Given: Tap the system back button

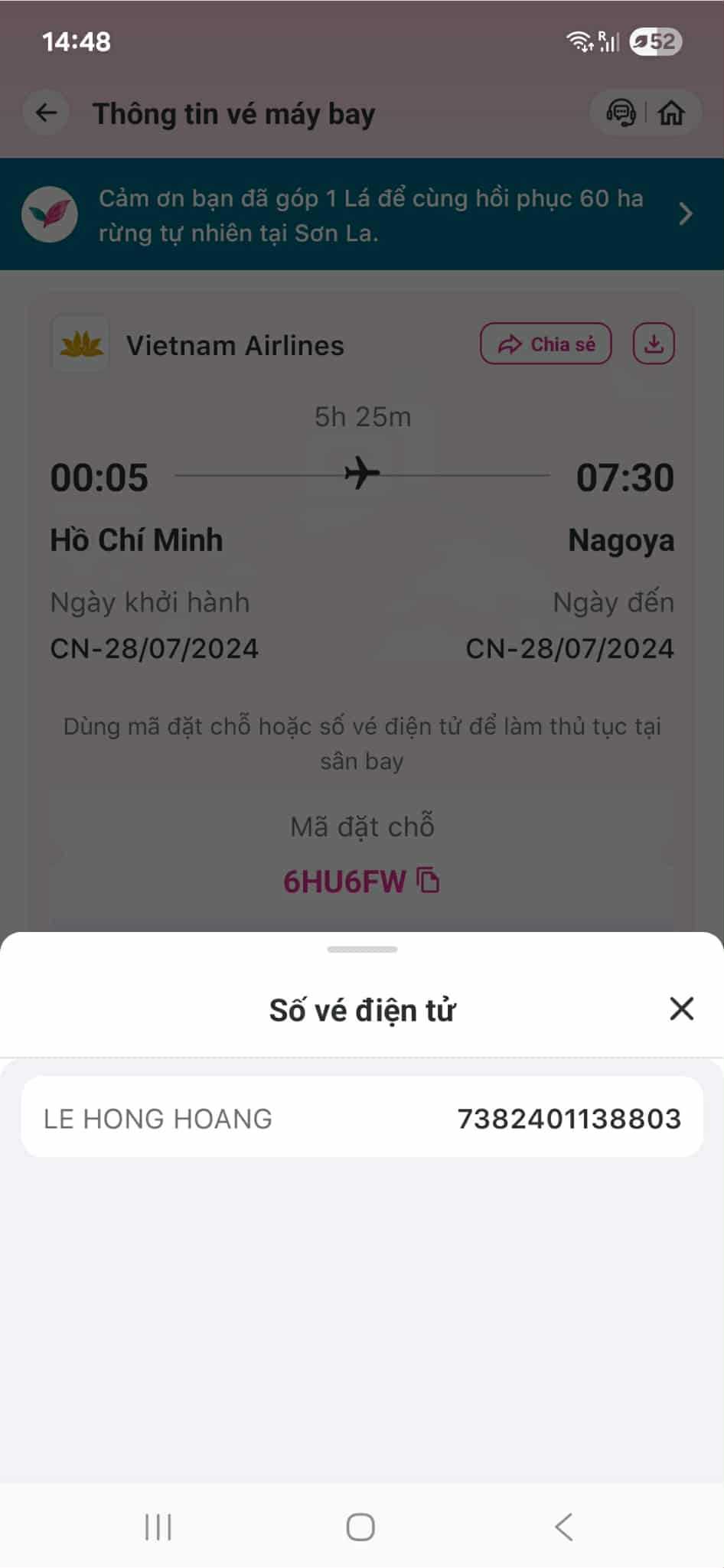Looking at the screenshot, I should coord(564,1527).
